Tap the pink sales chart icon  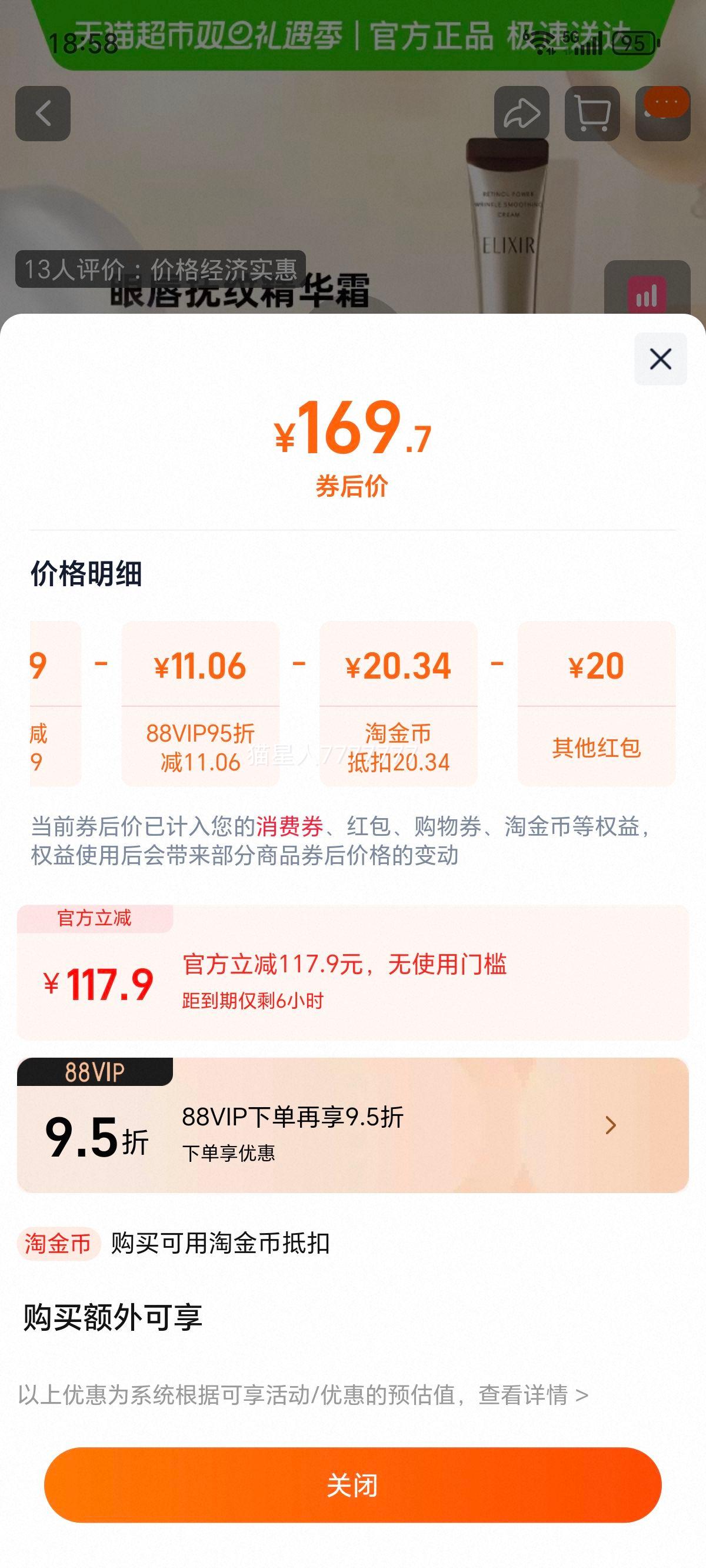[647, 293]
